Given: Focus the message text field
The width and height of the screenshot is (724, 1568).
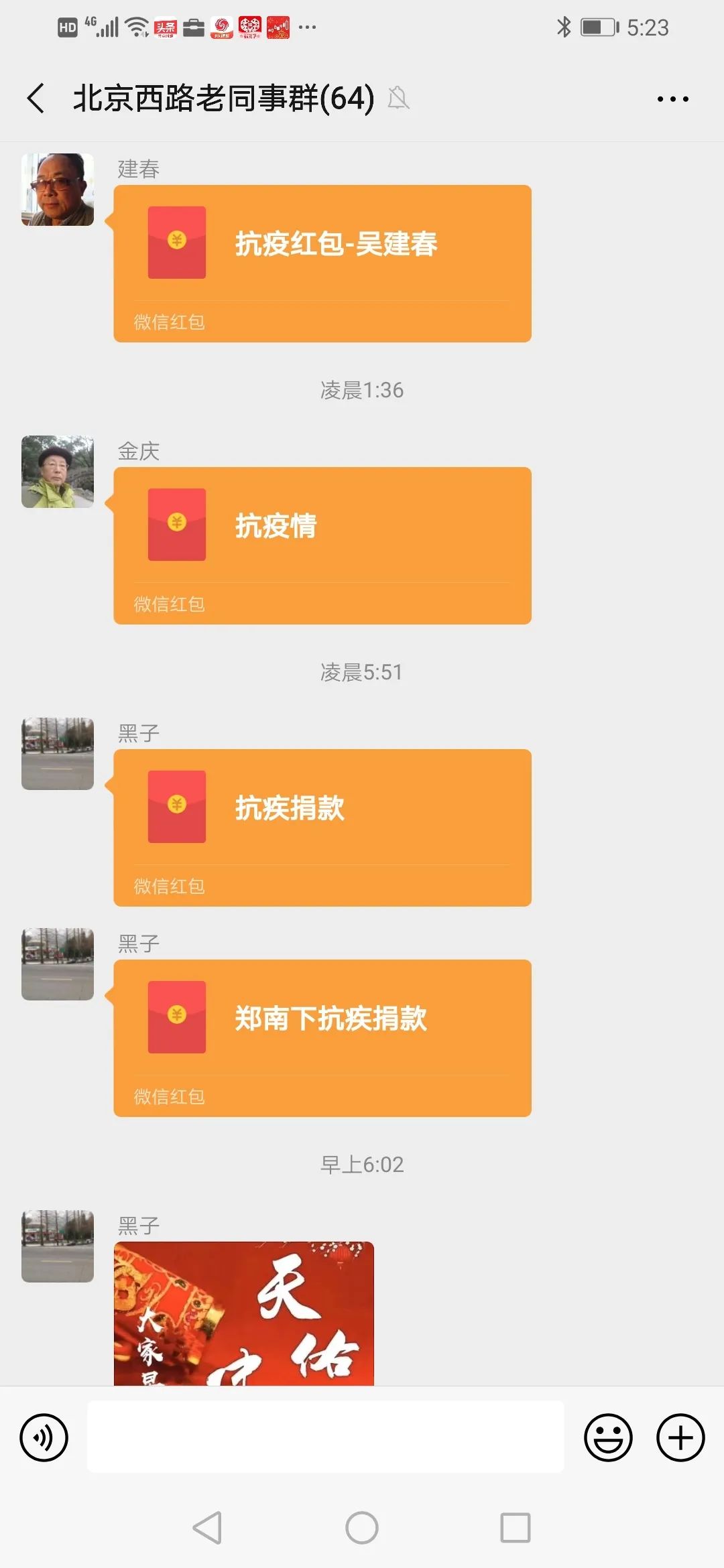Looking at the screenshot, I should [x=325, y=1437].
